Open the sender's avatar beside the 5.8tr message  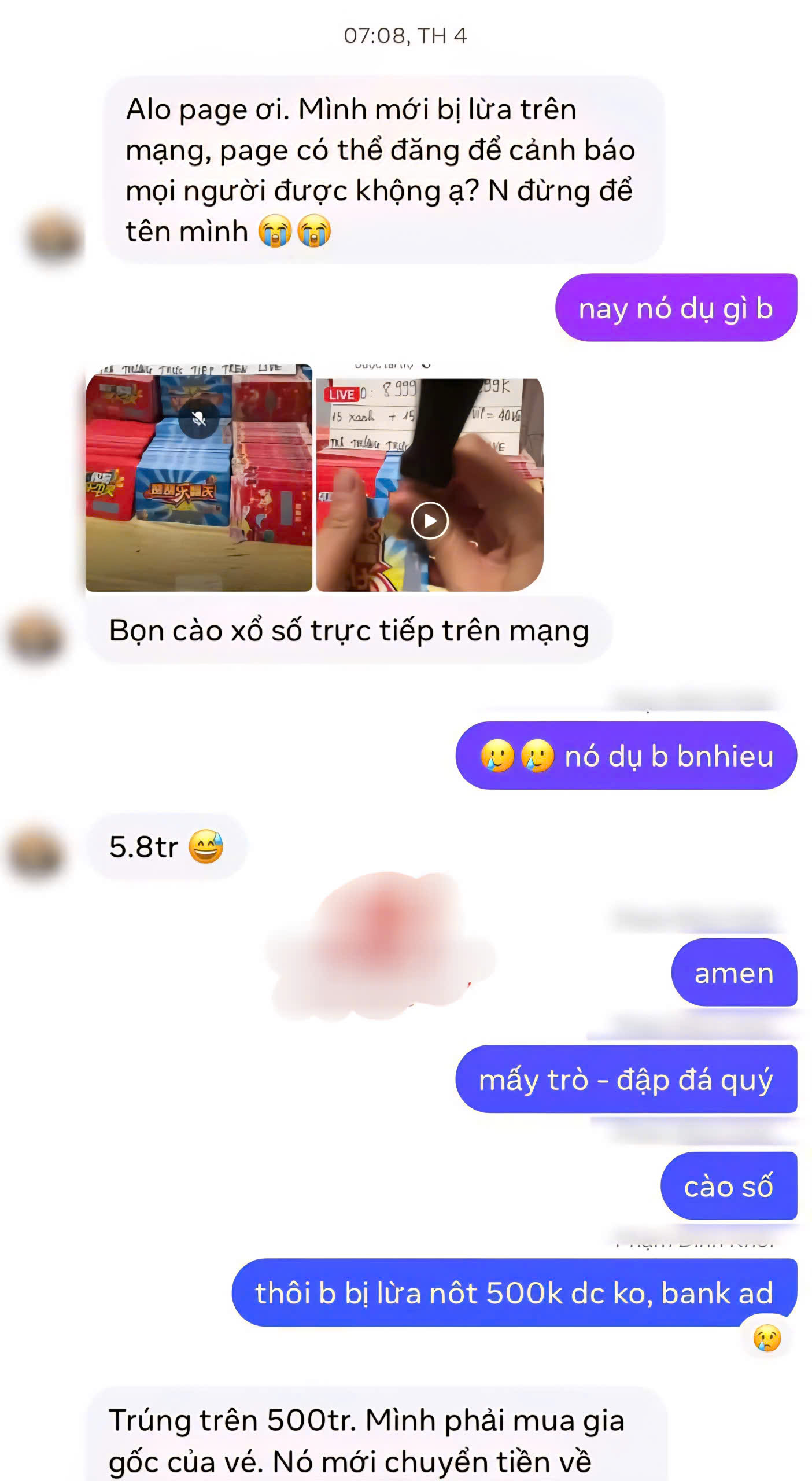[36, 853]
